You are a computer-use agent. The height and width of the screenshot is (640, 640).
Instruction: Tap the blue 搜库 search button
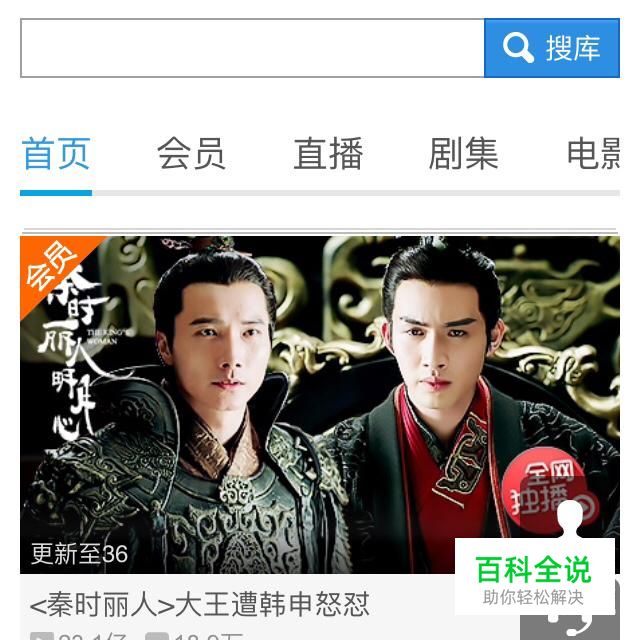552,48
